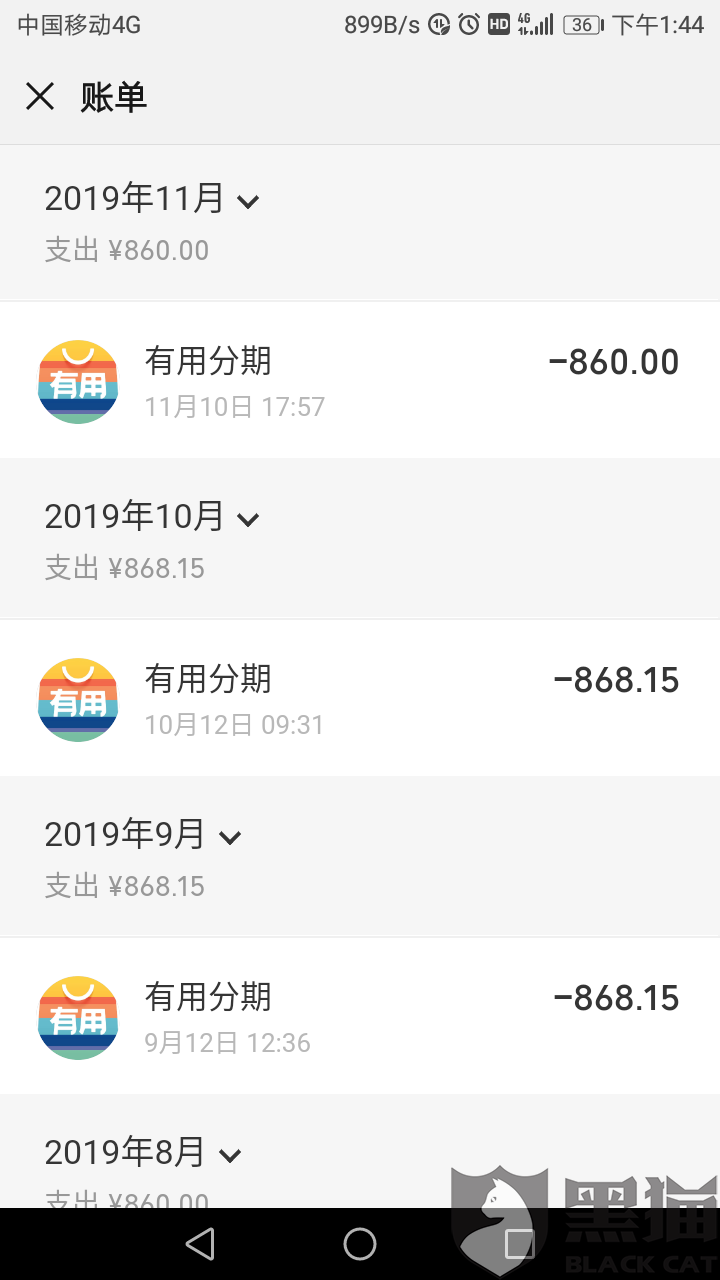The width and height of the screenshot is (720, 1280).
Task: Return to the home screen
Action: pyautogui.click(x=360, y=1244)
